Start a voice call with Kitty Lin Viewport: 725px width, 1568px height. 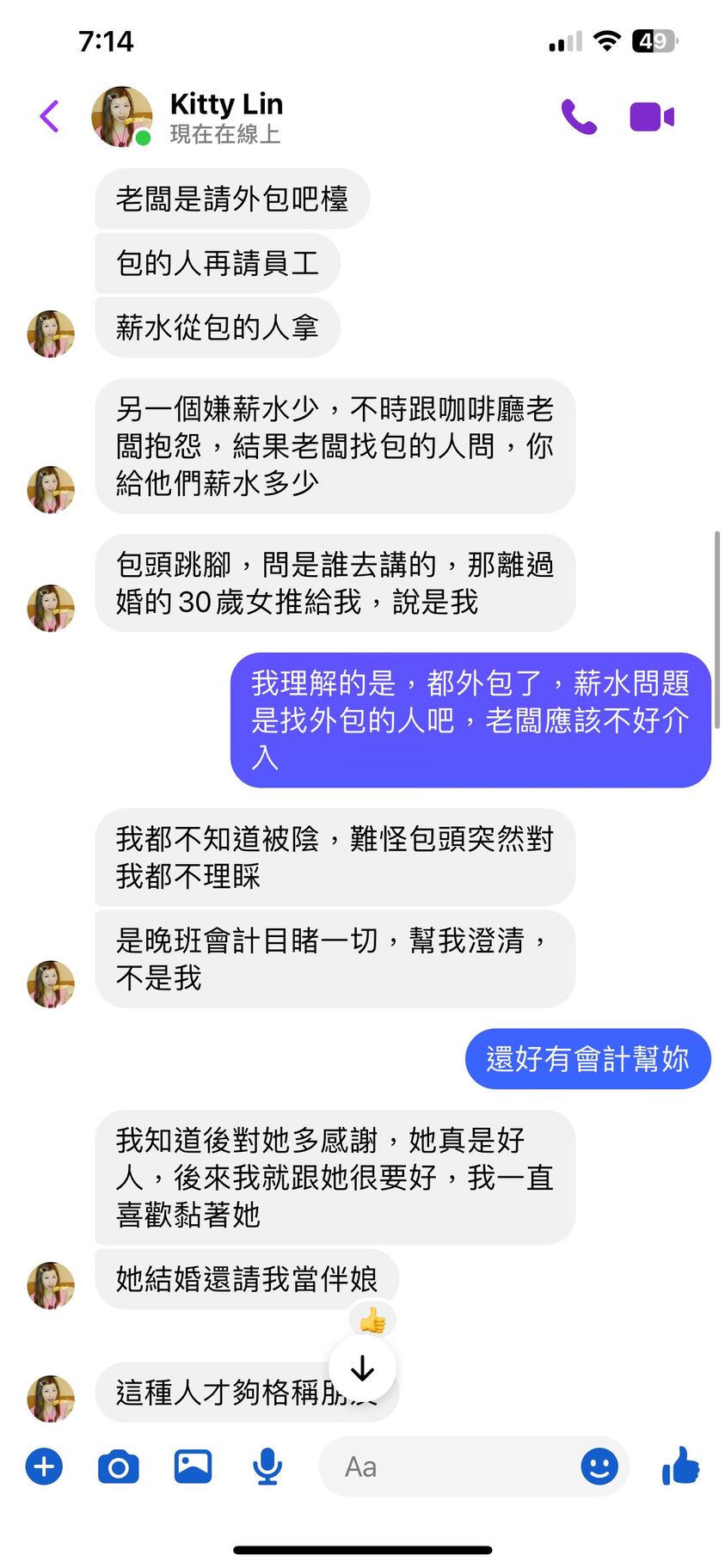coord(579,117)
